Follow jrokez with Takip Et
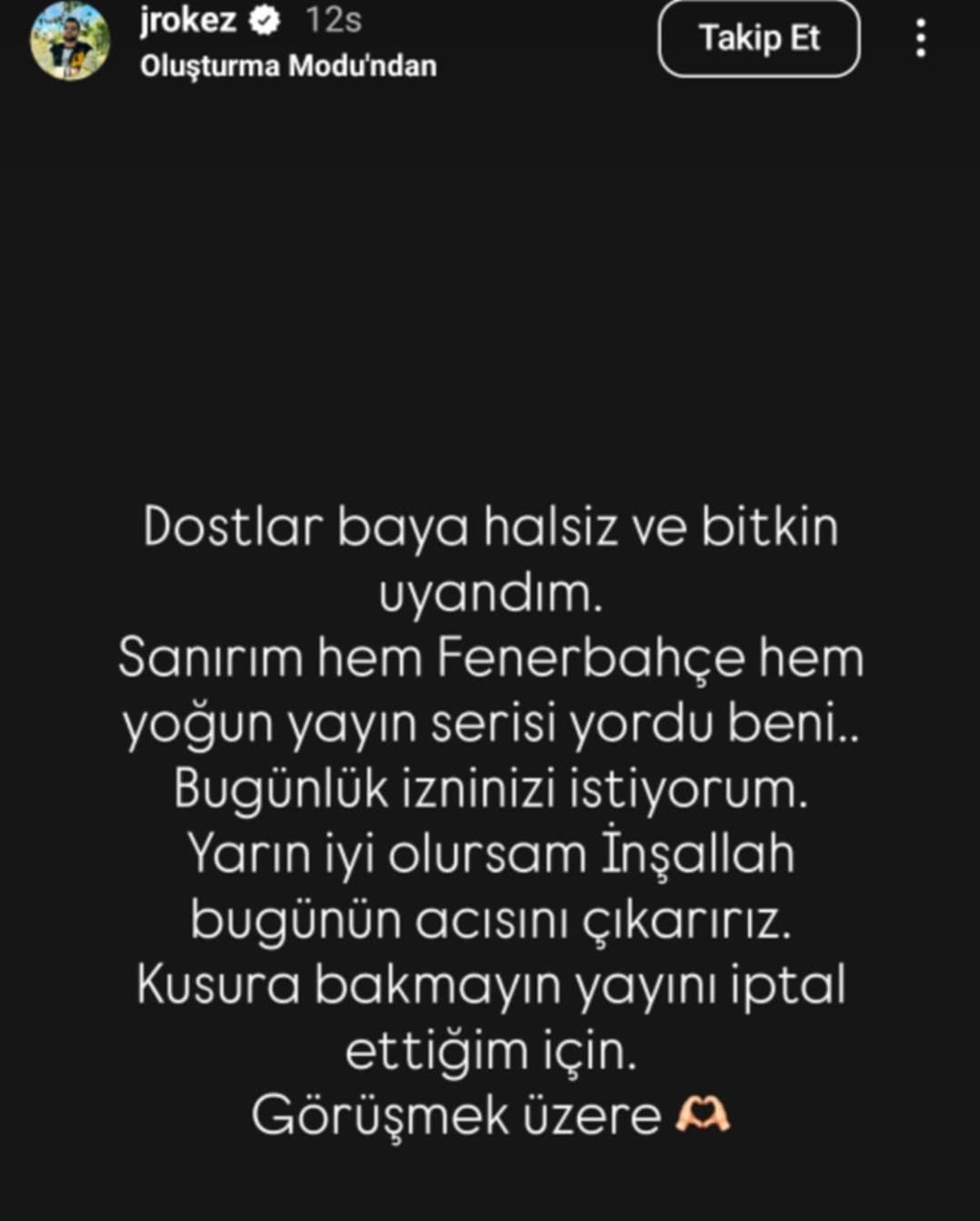 click(x=759, y=38)
